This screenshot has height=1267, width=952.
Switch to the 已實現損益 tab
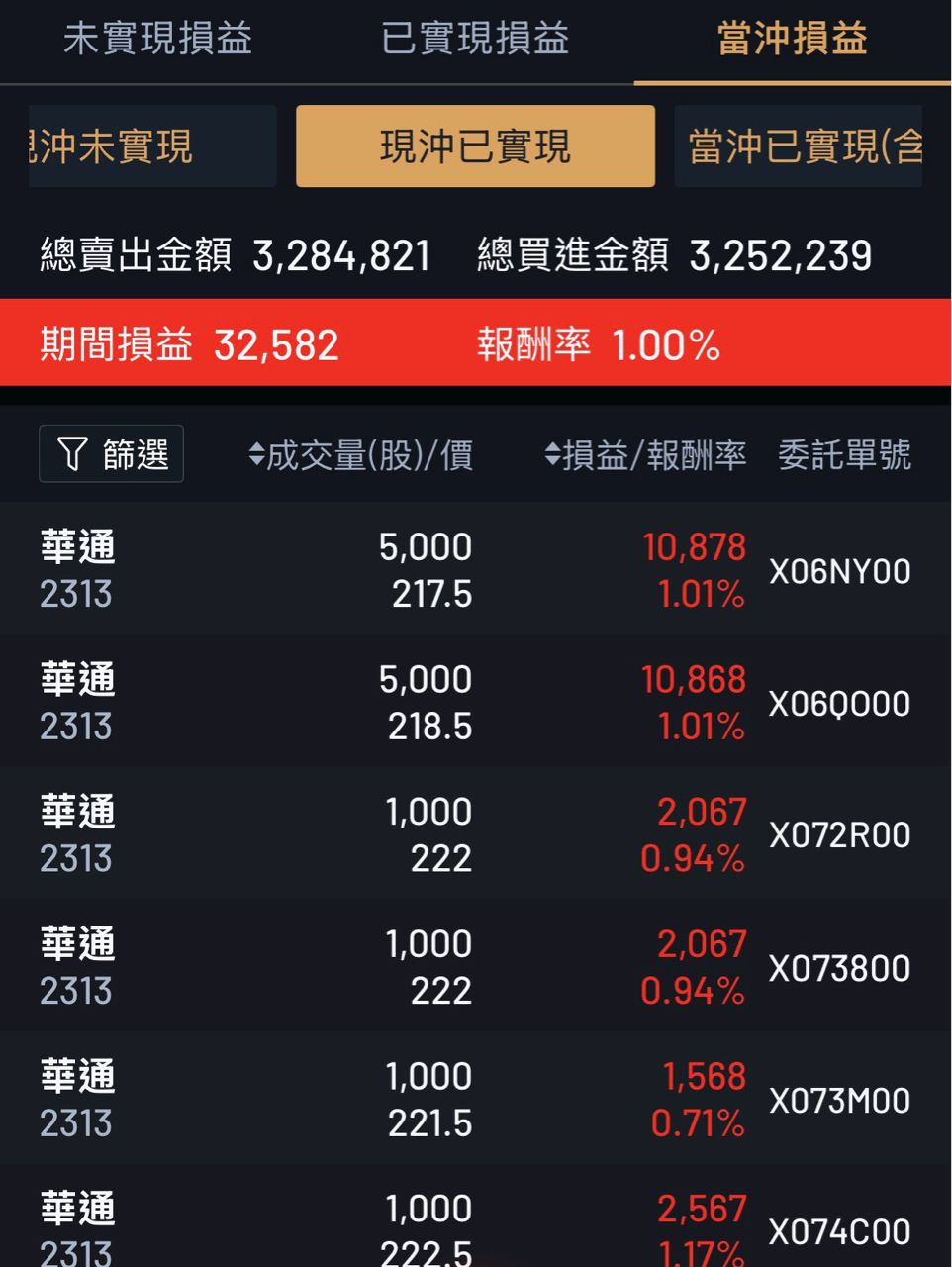pyautogui.click(x=475, y=40)
